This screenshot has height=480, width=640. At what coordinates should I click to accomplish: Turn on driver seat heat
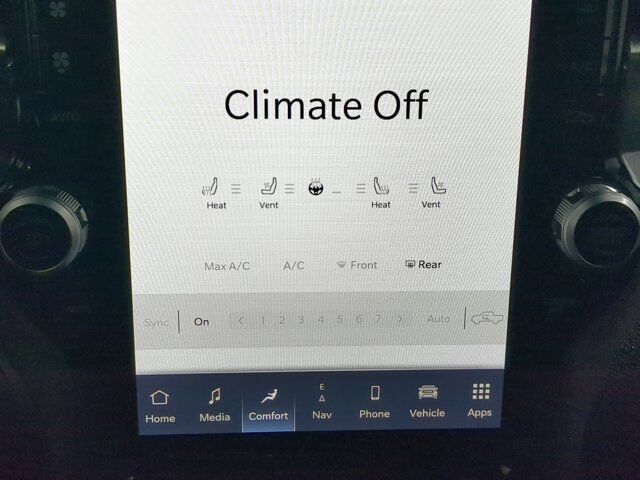216,190
